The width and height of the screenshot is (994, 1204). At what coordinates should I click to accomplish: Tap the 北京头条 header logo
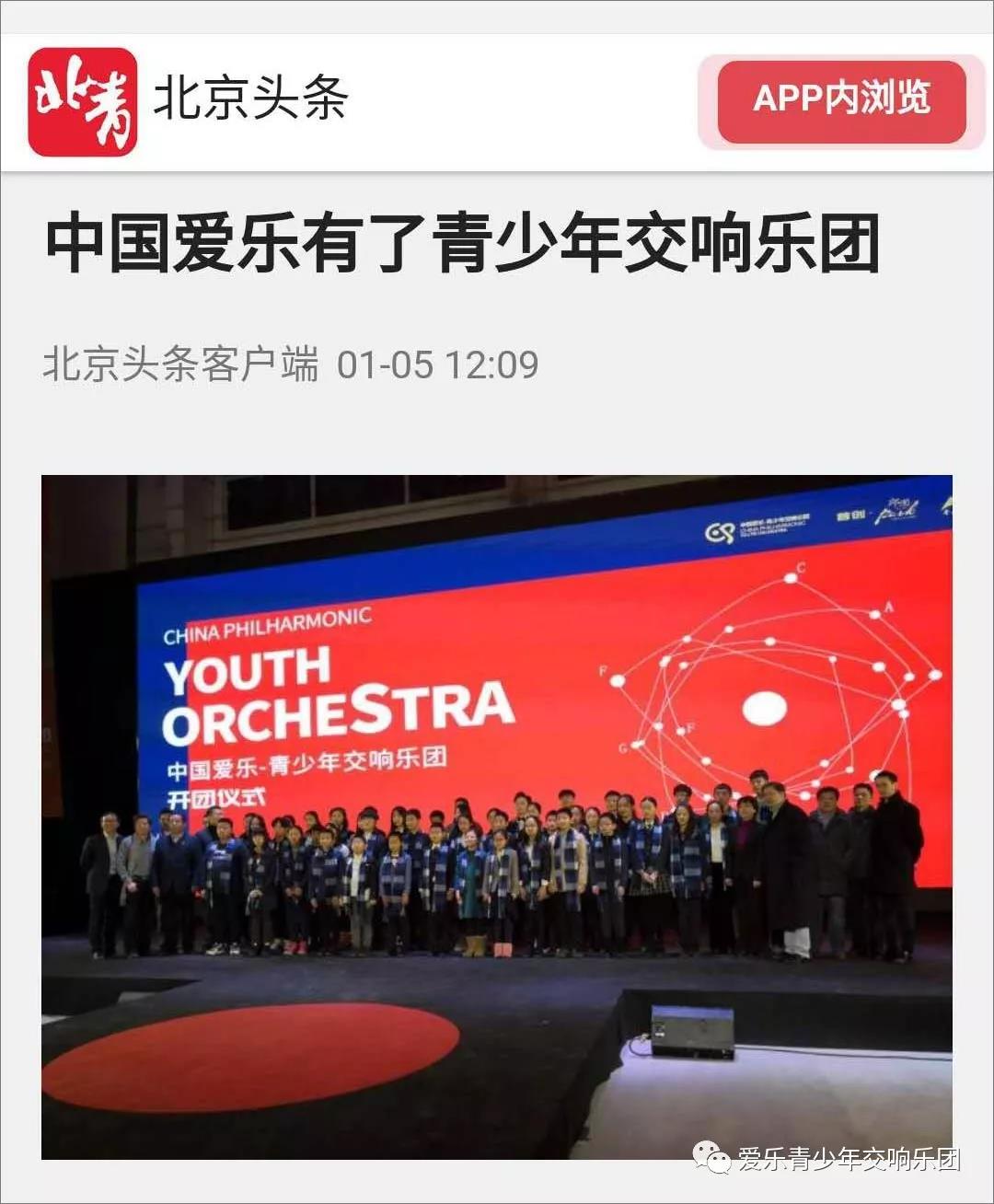tap(82, 101)
